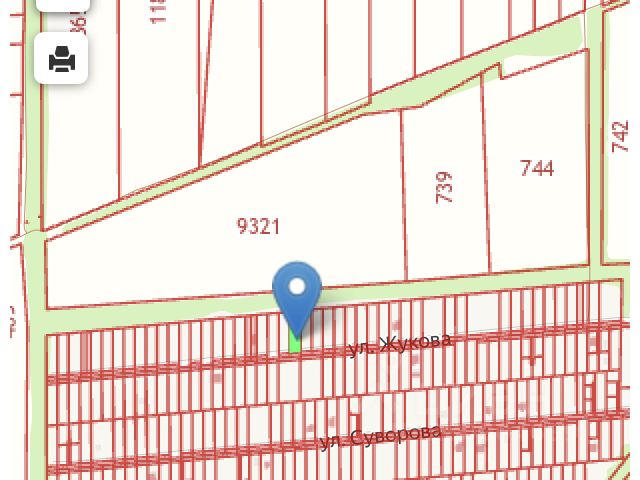Tap the print map button
640x480 pixels.
point(62,59)
